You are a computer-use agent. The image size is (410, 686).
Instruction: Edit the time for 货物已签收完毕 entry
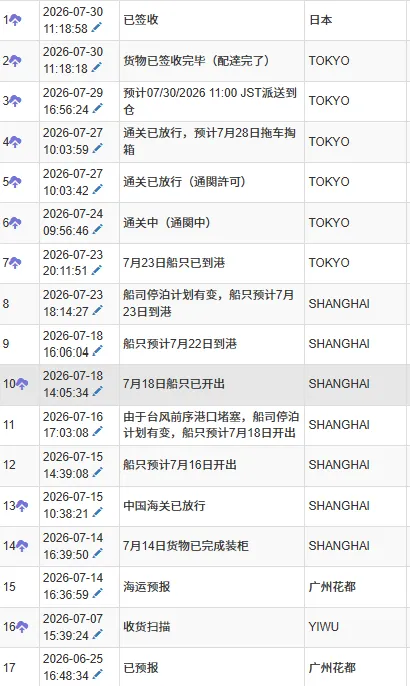click(x=97, y=68)
